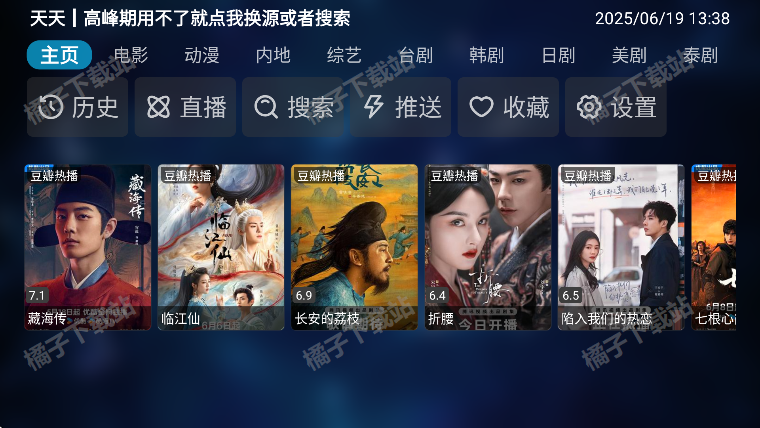Open the 折腰 drama card
The image size is (760, 428).
(488, 247)
